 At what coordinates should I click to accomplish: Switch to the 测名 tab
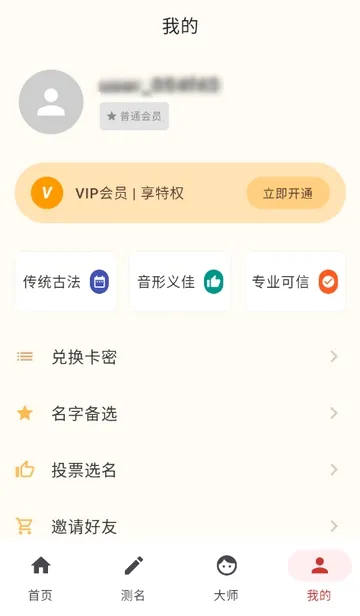coord(133,578)
